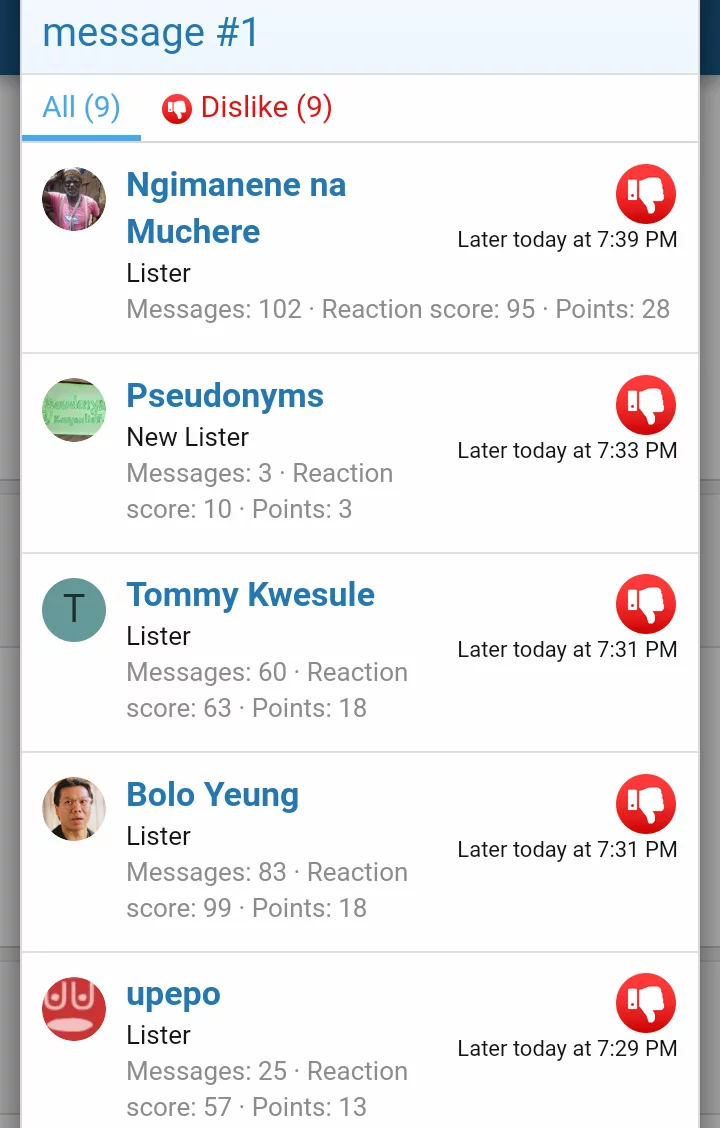
Task: Open the Pseudonyms profile link
Action: 225,396
